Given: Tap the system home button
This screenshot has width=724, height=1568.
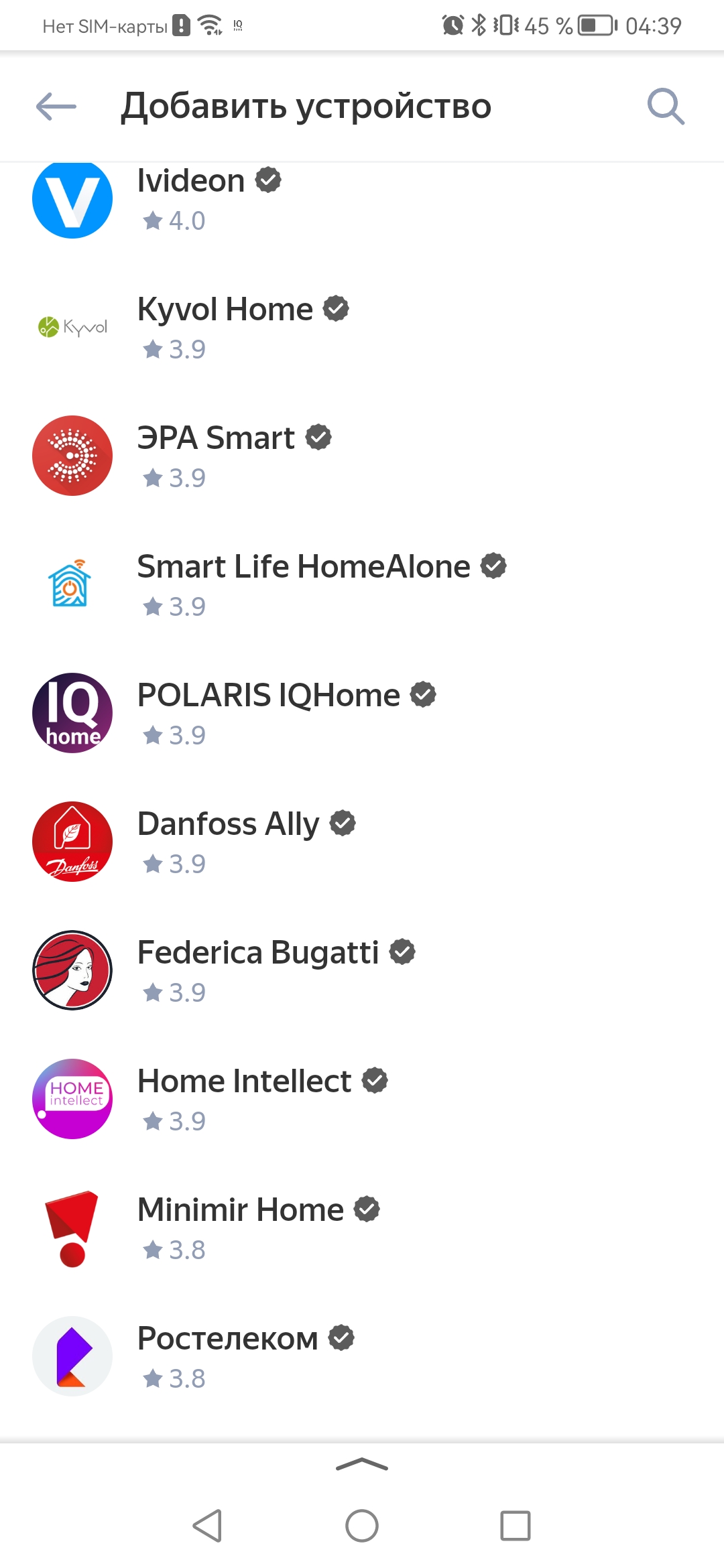Looking at the screenshot, I should coord(362,1526).
